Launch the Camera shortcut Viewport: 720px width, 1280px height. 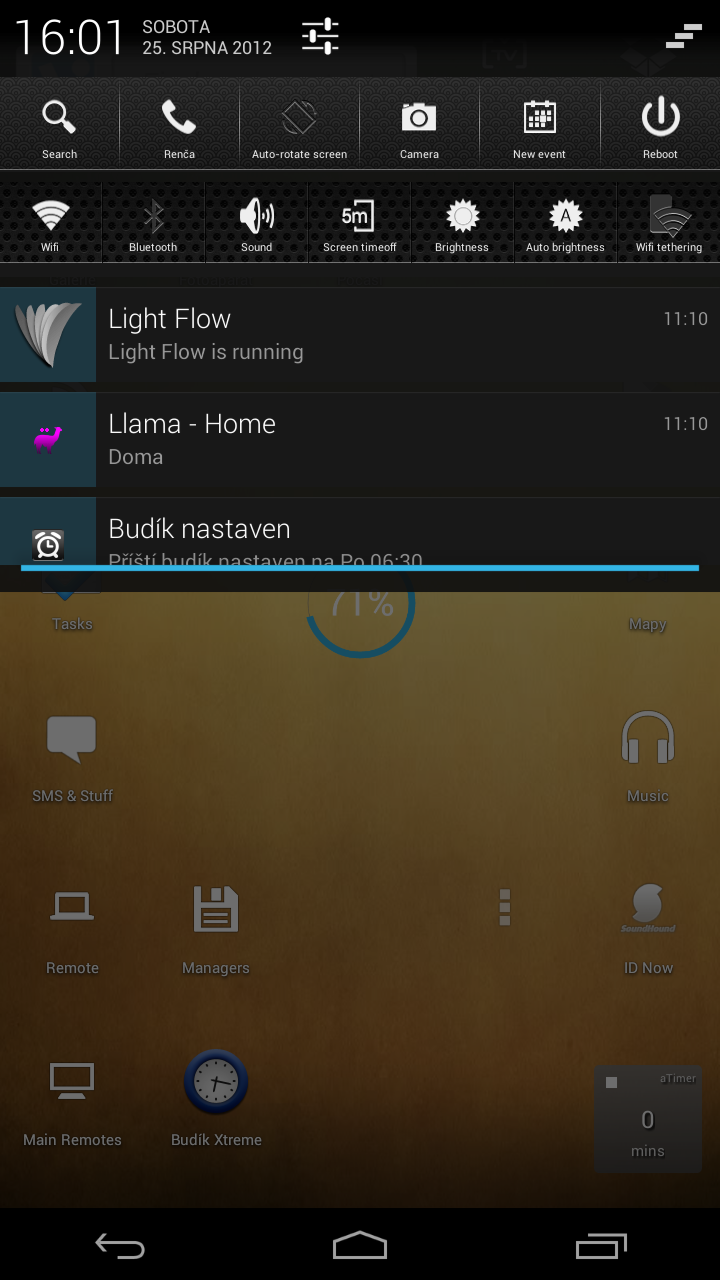click(419, 127)
